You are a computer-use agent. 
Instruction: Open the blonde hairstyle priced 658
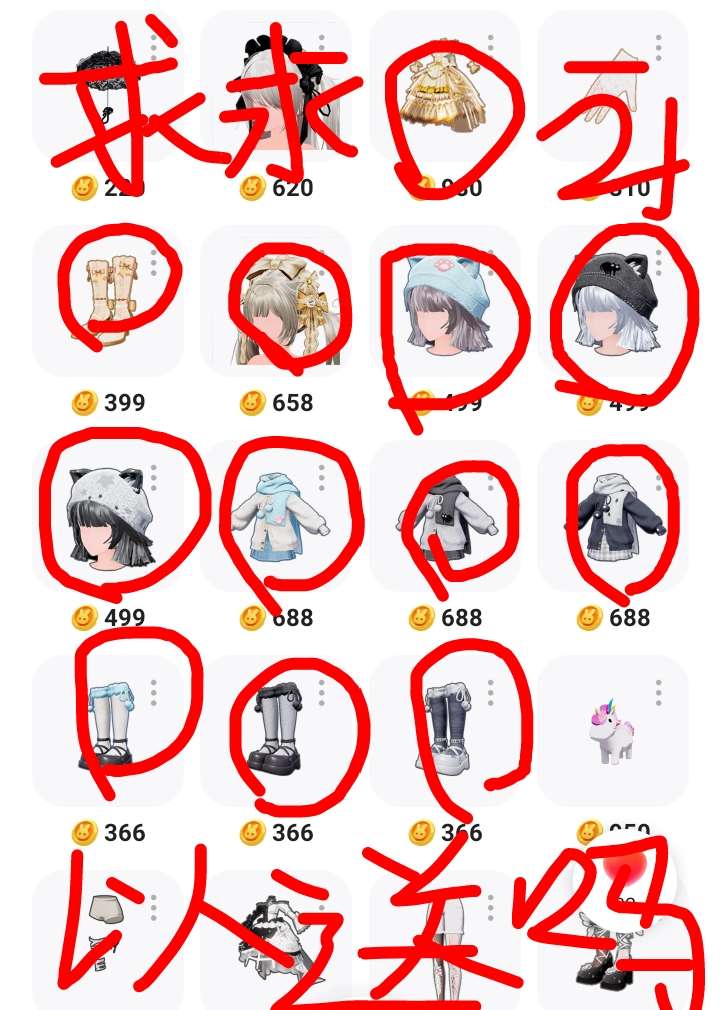[275, 300]
